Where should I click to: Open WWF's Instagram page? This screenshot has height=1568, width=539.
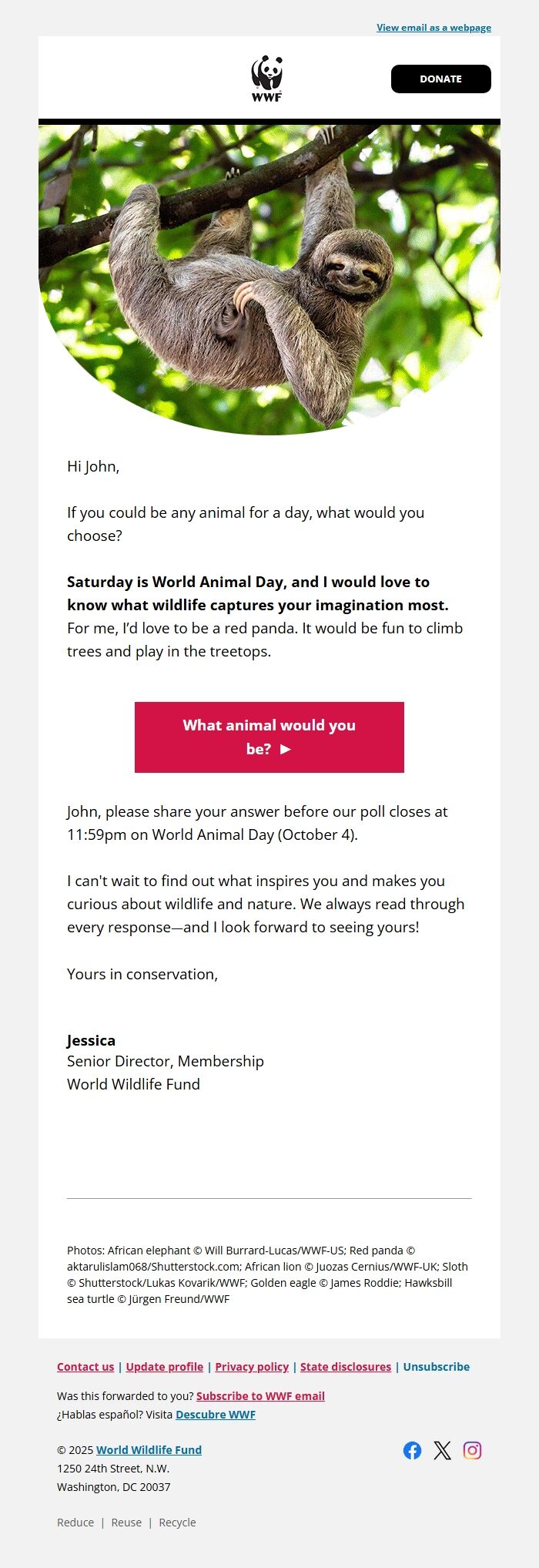pos(472,1450)
